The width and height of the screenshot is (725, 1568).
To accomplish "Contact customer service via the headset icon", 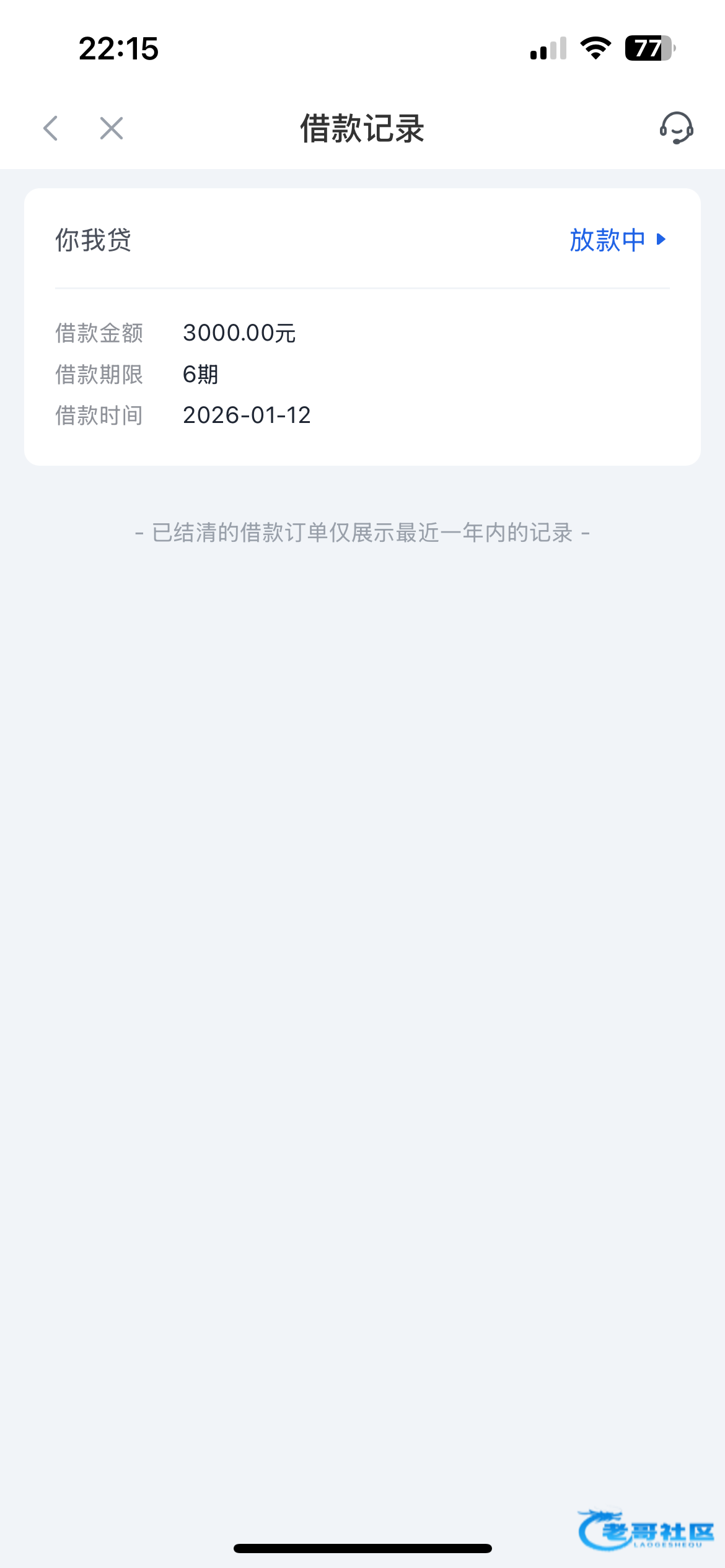I will [676, 128].
